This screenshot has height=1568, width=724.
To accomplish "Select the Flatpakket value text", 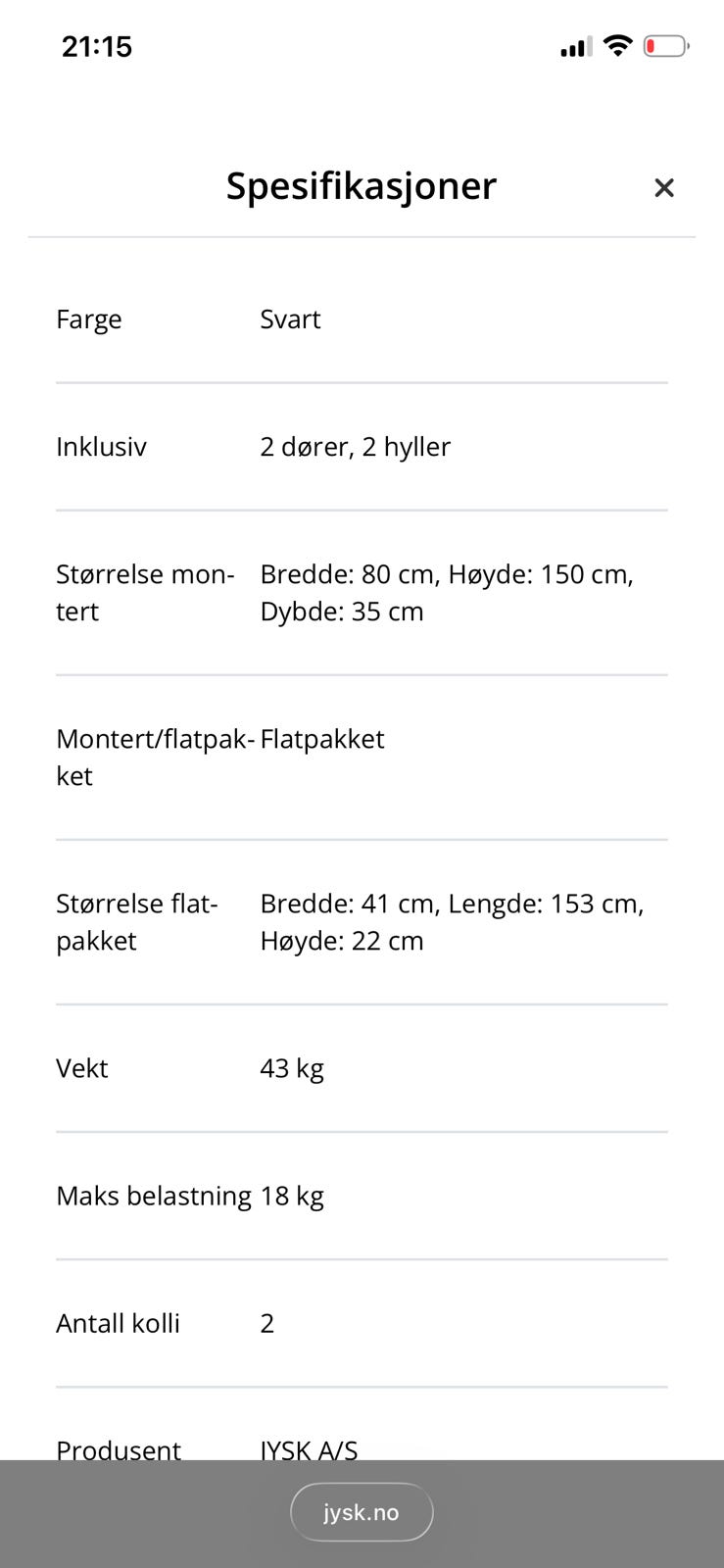I will click(x=321, y=739).
